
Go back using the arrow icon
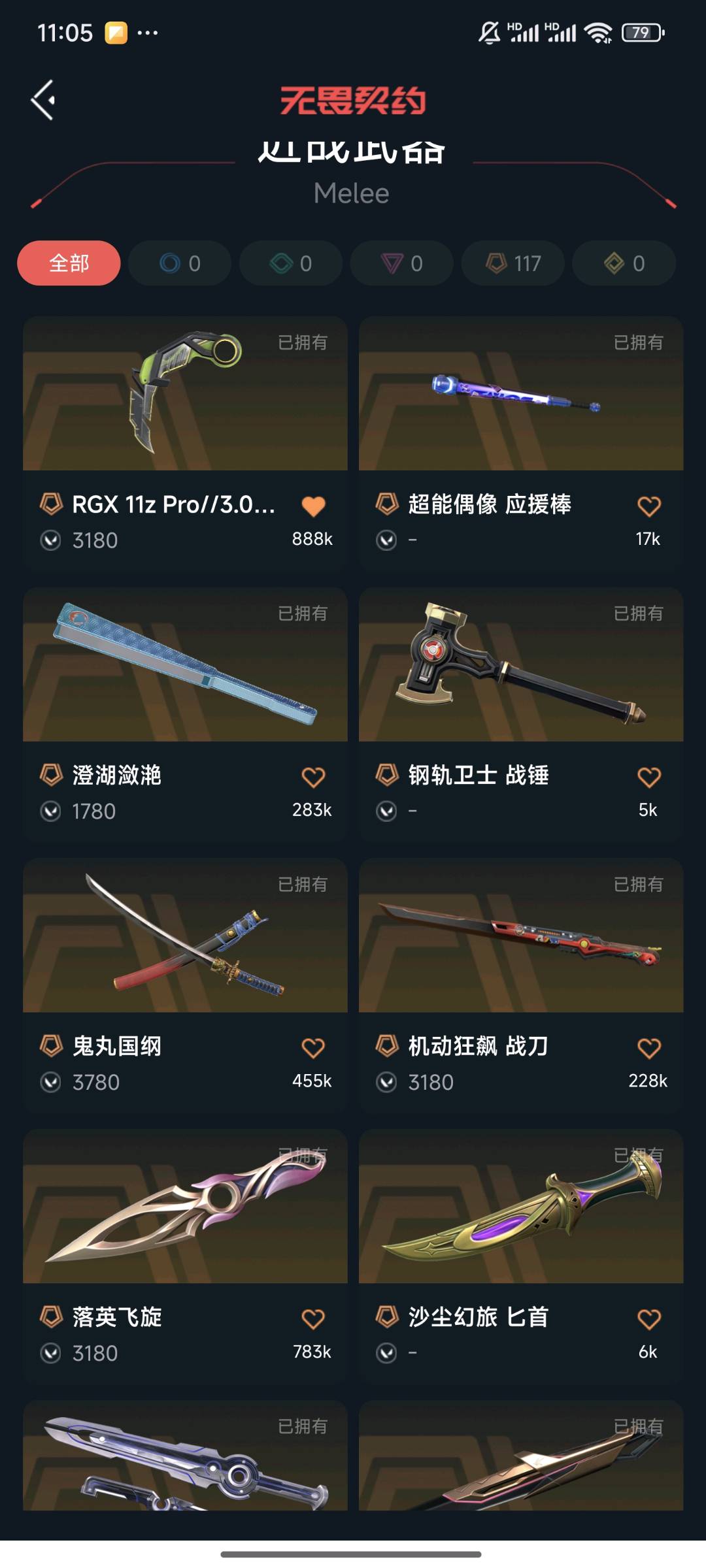coord(44,100)
